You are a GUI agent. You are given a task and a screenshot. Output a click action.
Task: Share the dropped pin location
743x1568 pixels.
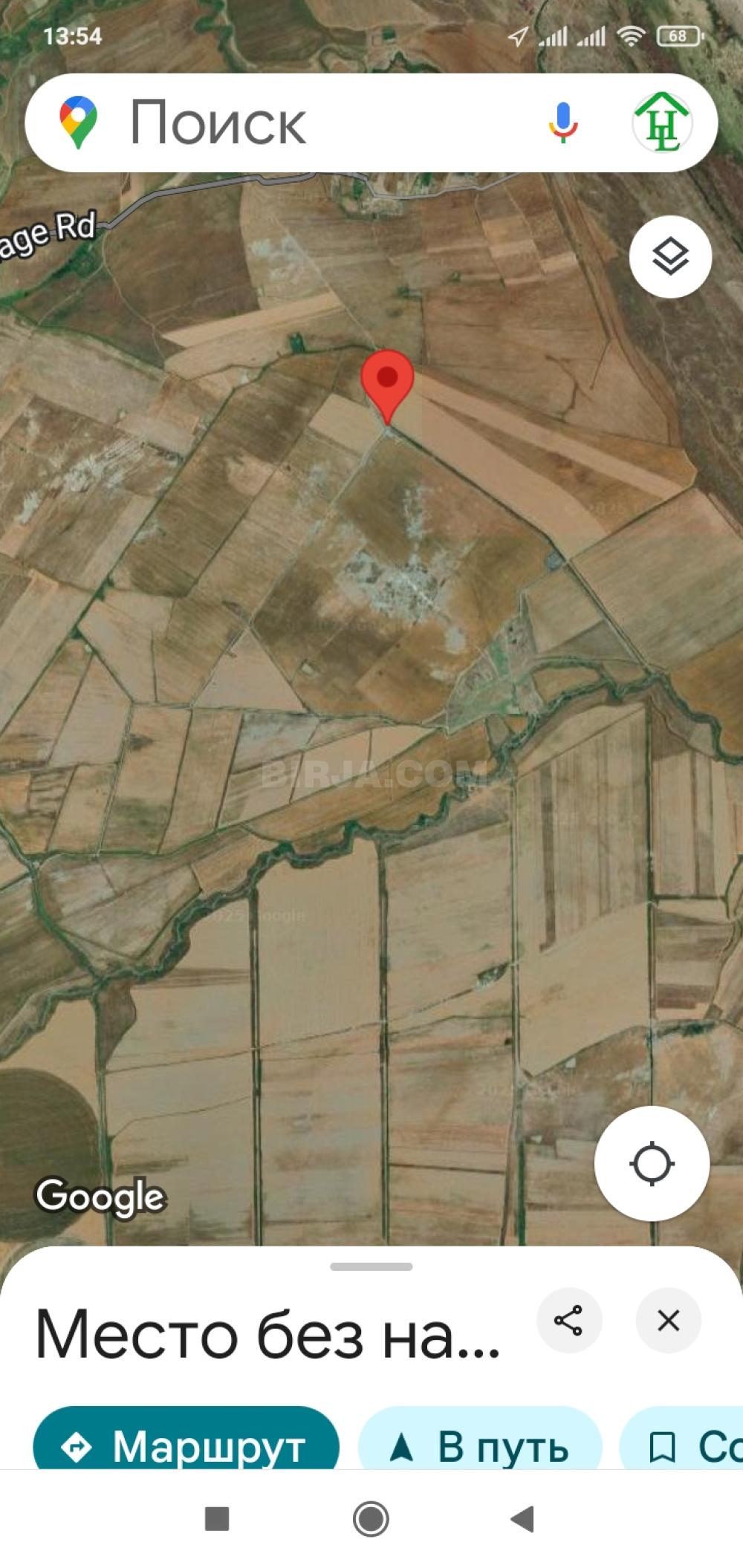click(x=568, y=1321)
